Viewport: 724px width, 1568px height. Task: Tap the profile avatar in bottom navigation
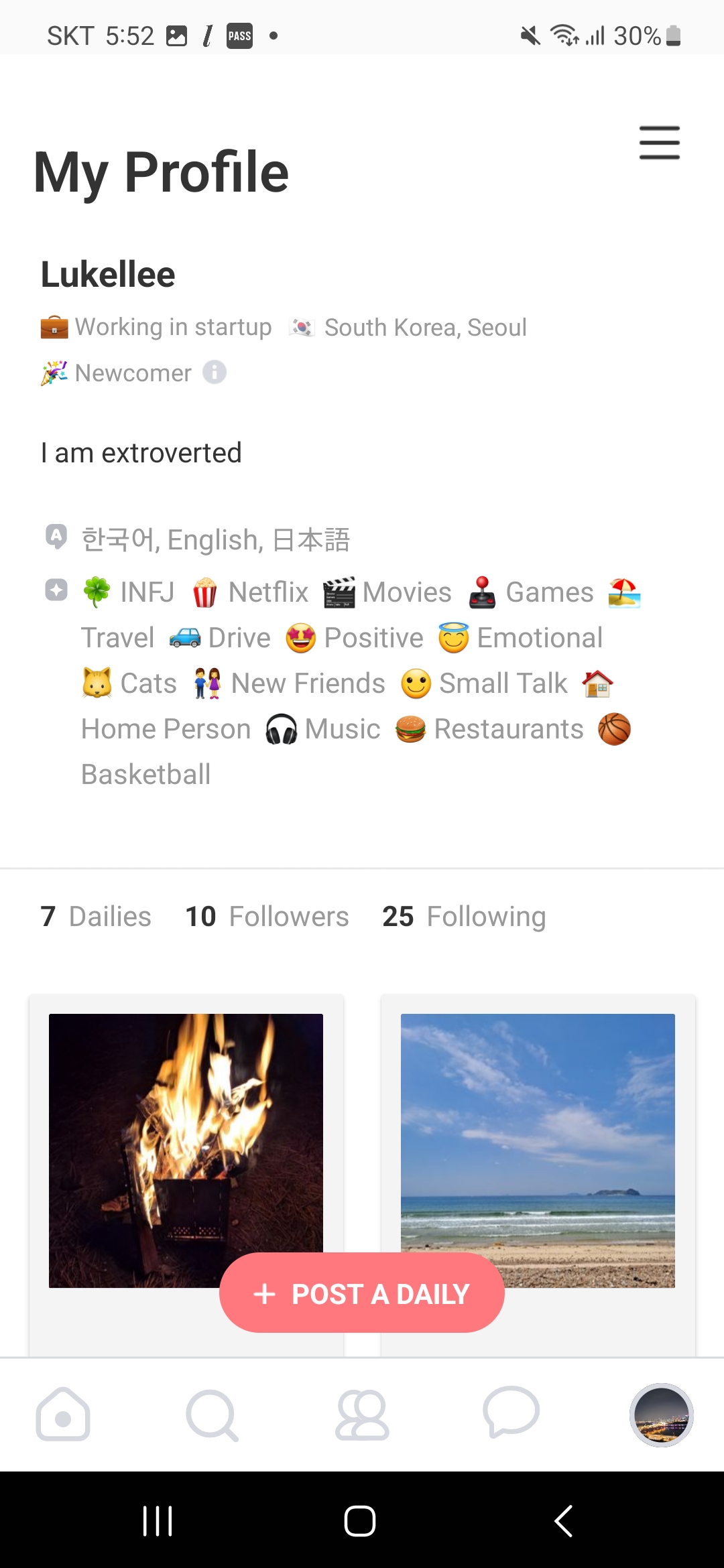tap(661, 1415)
